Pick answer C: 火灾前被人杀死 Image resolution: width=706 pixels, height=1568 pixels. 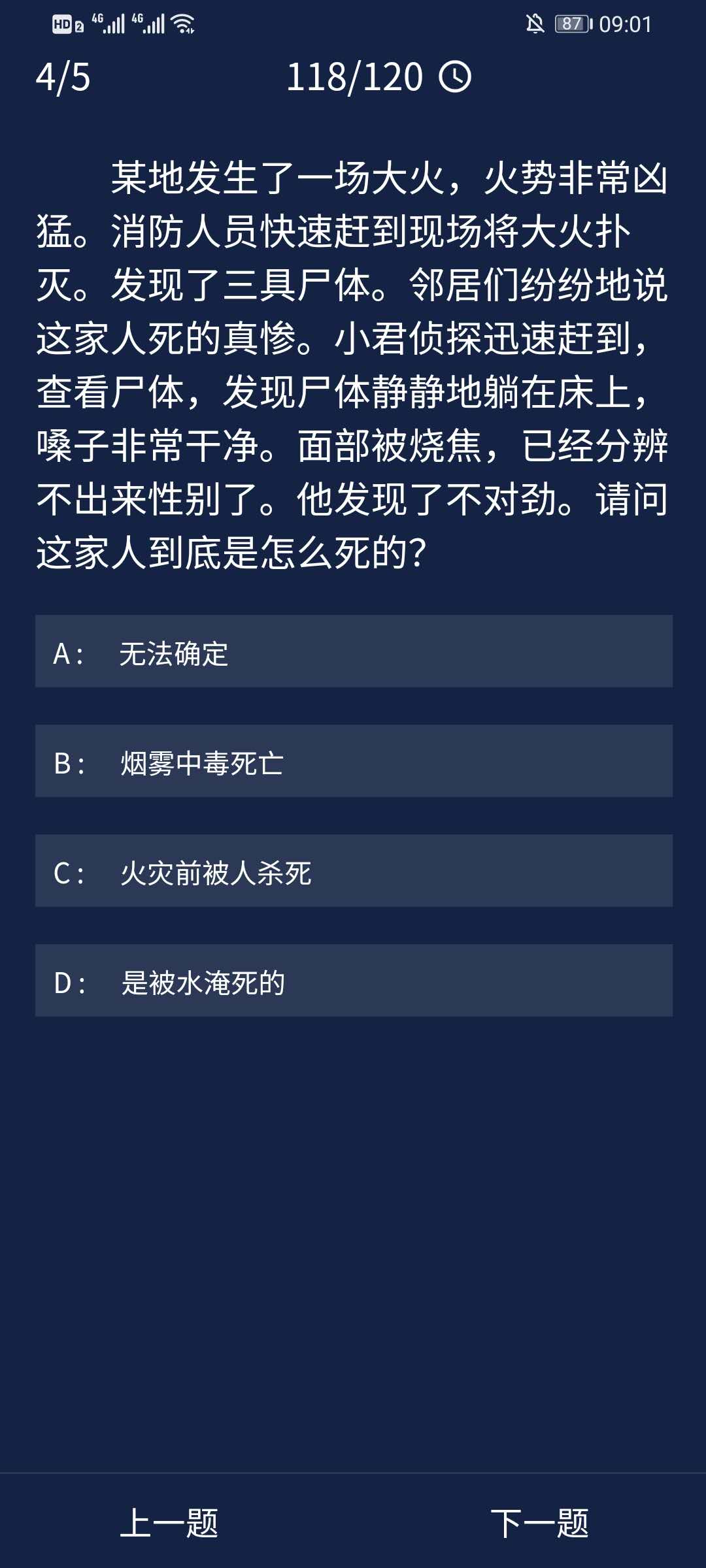pos(353,871)
